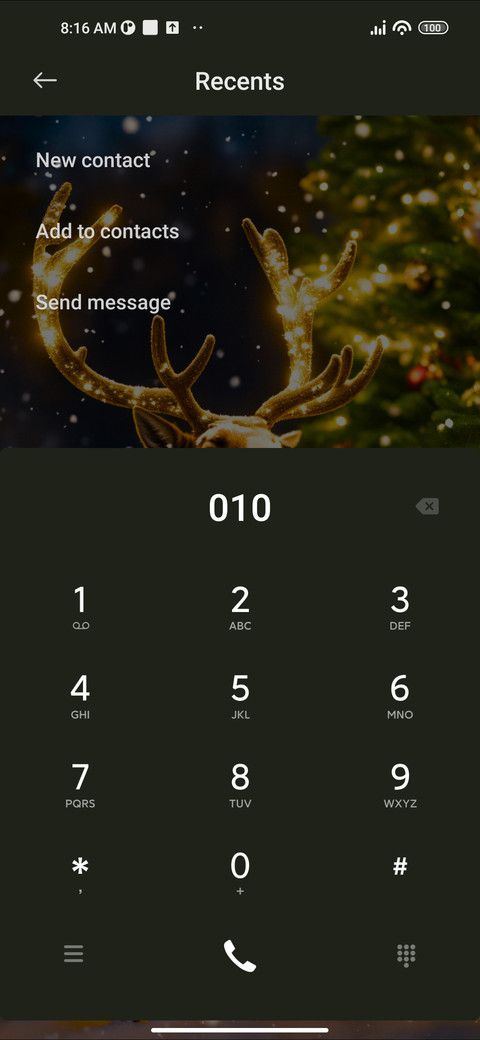This screenshot has width=480, height=1040.
Task: Tap the 4 GHI key
Action: (80, 696)
